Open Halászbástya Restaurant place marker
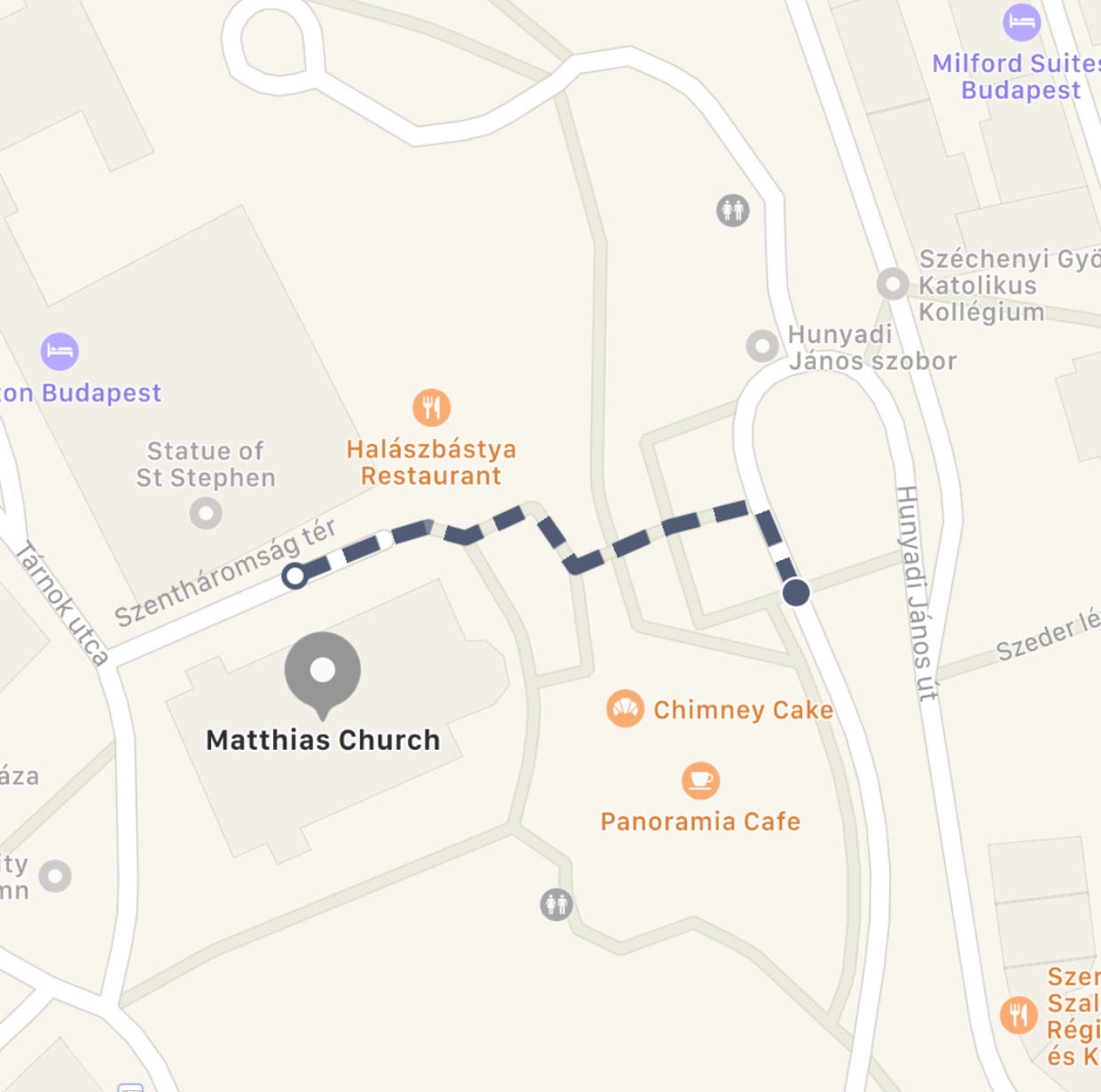This screenshot has height=1092, width=1101. (432, 408)
